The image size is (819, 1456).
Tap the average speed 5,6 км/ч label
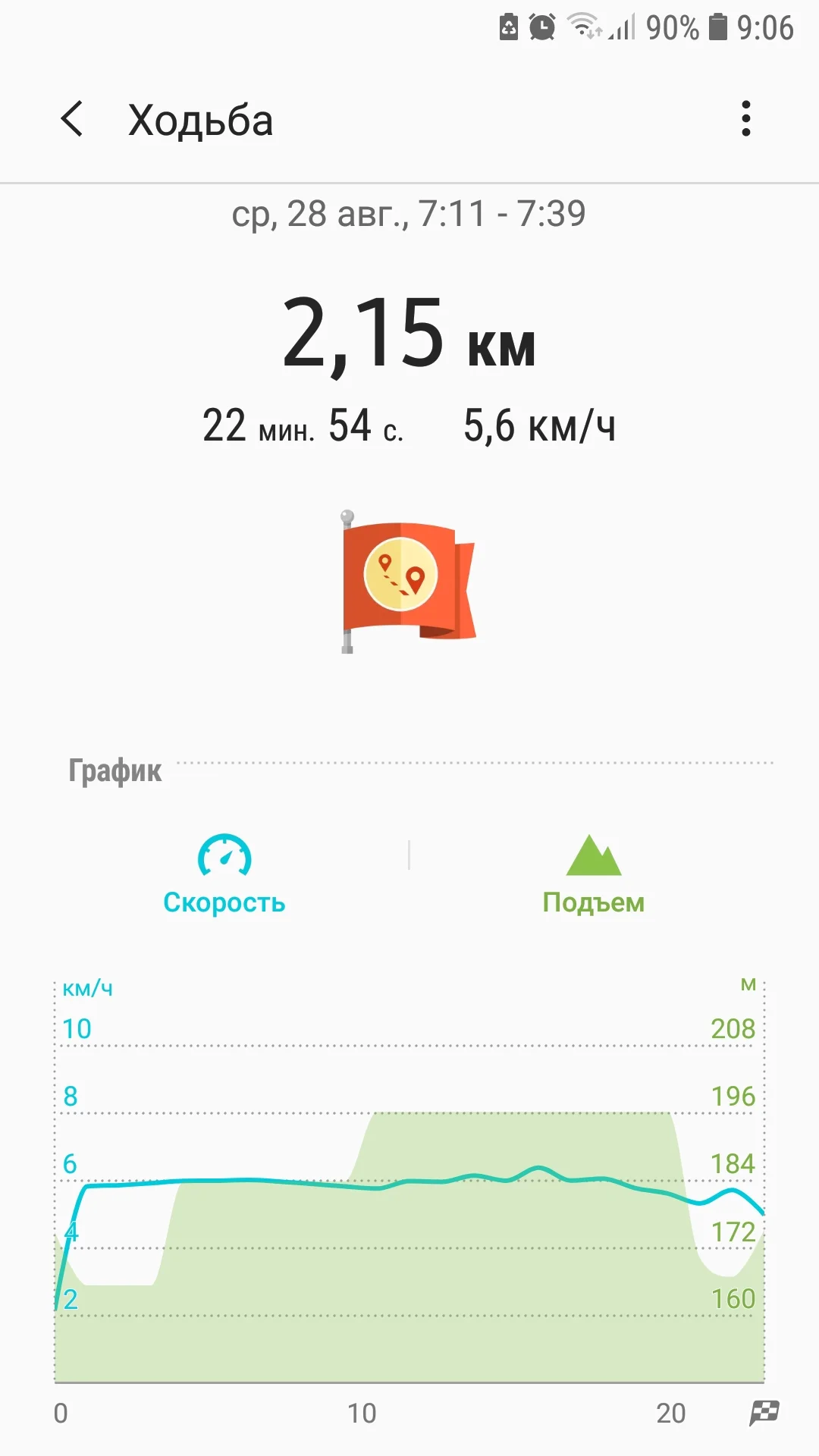point(540,425)
